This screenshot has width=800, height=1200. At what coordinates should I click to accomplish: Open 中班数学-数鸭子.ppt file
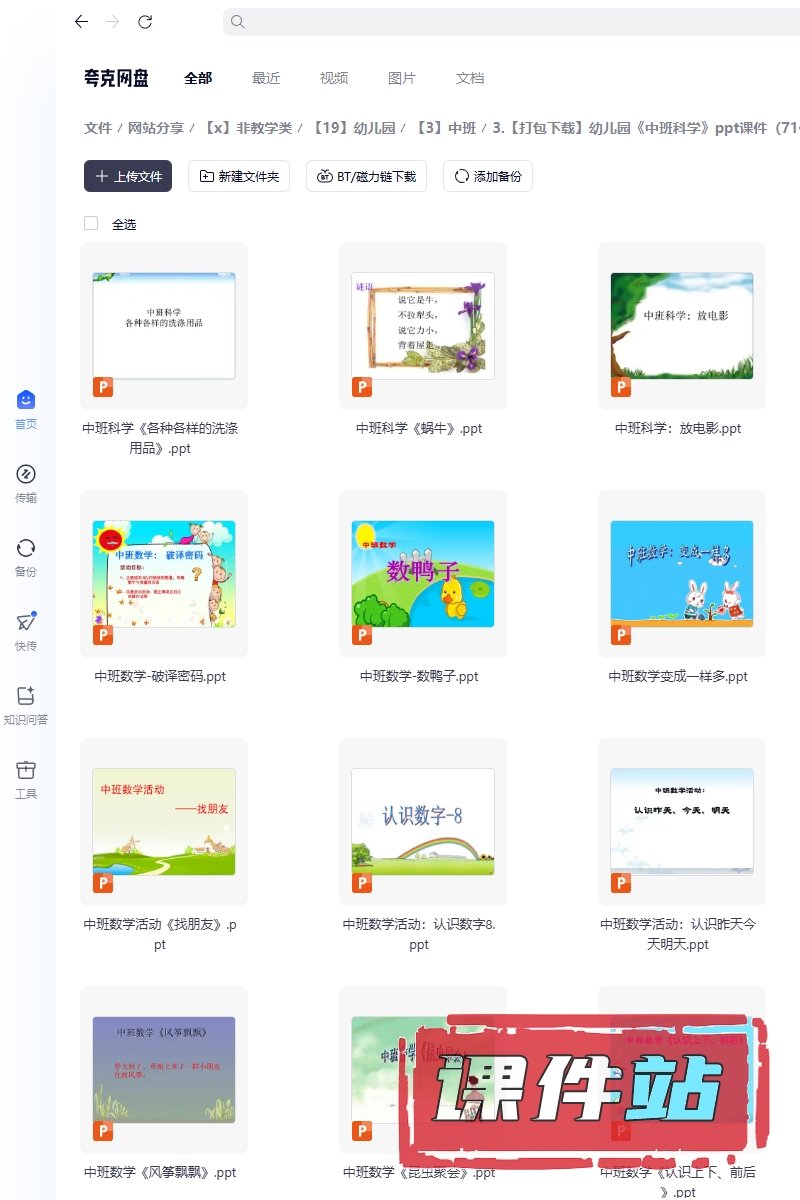pos(423,574)
